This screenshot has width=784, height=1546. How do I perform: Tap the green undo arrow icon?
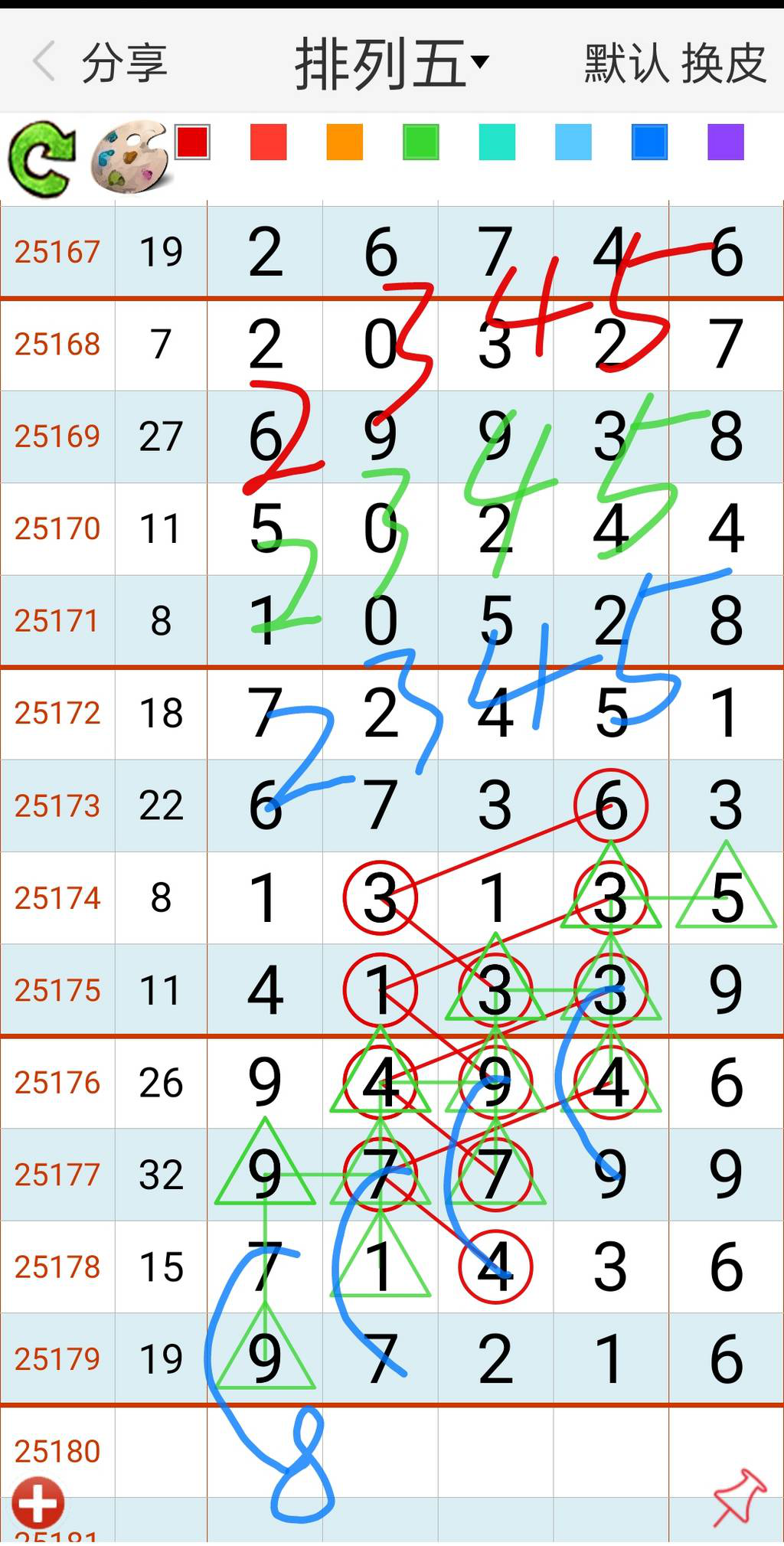42,159
